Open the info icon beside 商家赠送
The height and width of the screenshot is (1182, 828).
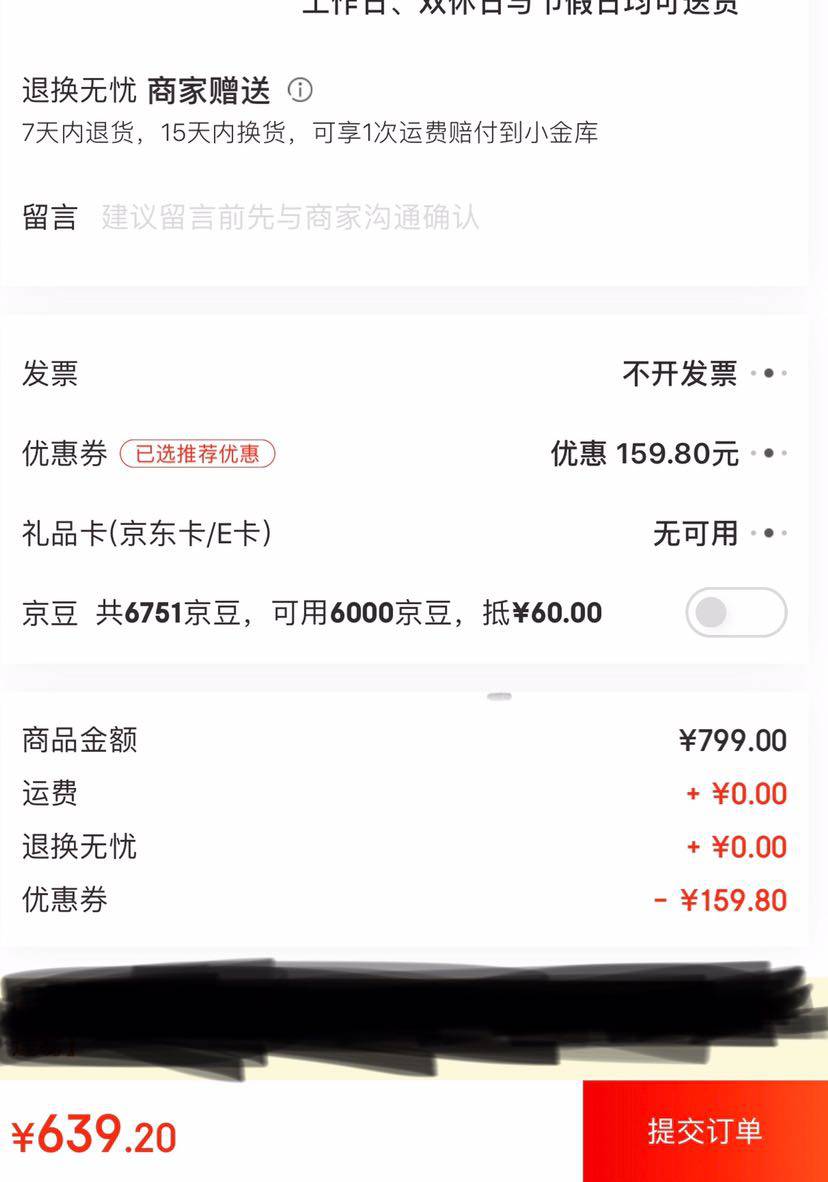(x=300, y=91)
